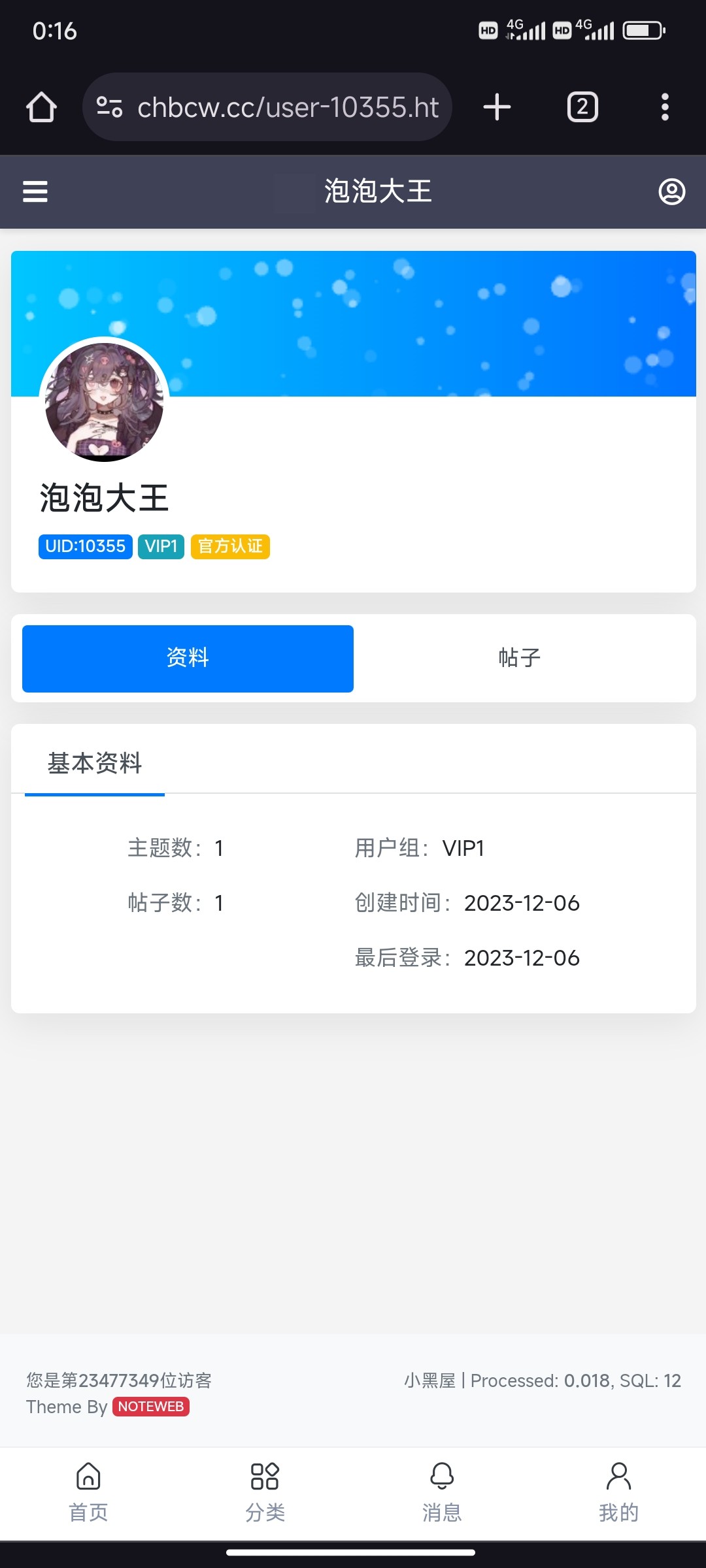706x1568 pixels.
Task: Visit the NOTEWEB theme link
Action: click(151, 1407)
